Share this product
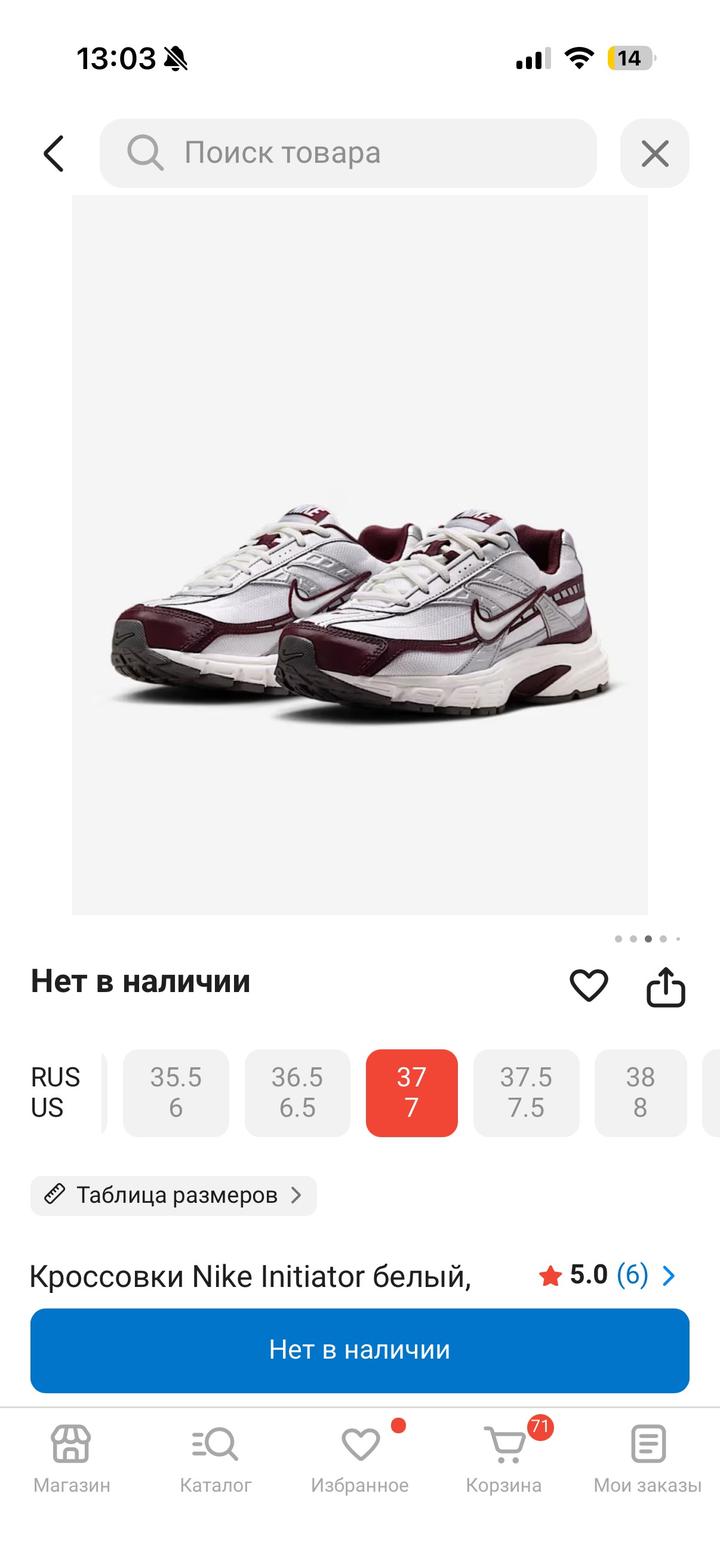This screenshot has width=720, height=1565. [x=665, y=987]
